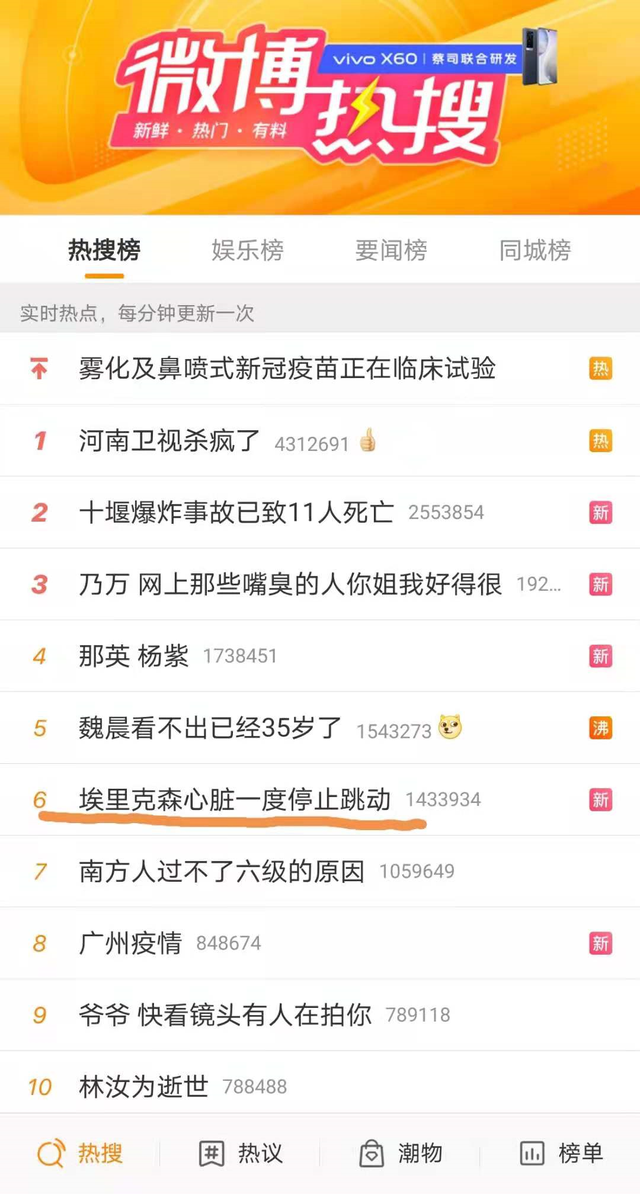Switch to the 要闻榜 tab
The image size is (640, 1194).
391,250
